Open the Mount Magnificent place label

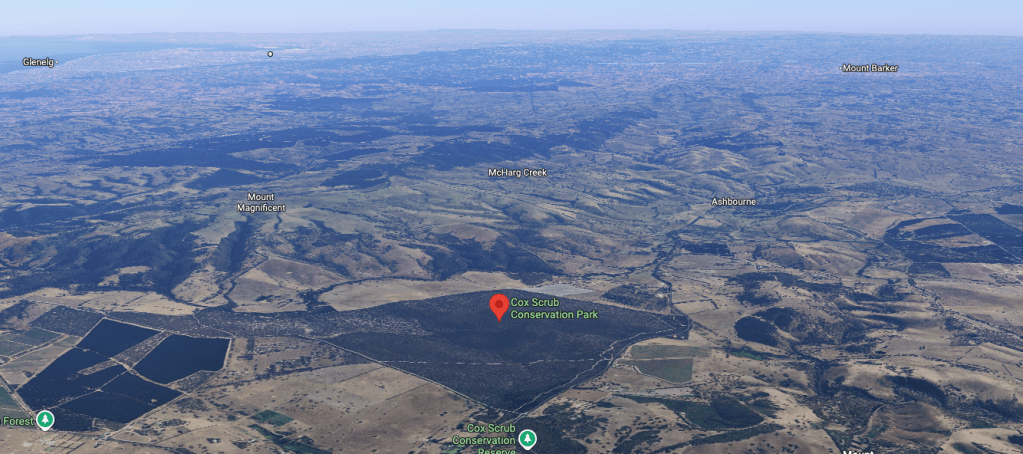(x=261, y=202)
